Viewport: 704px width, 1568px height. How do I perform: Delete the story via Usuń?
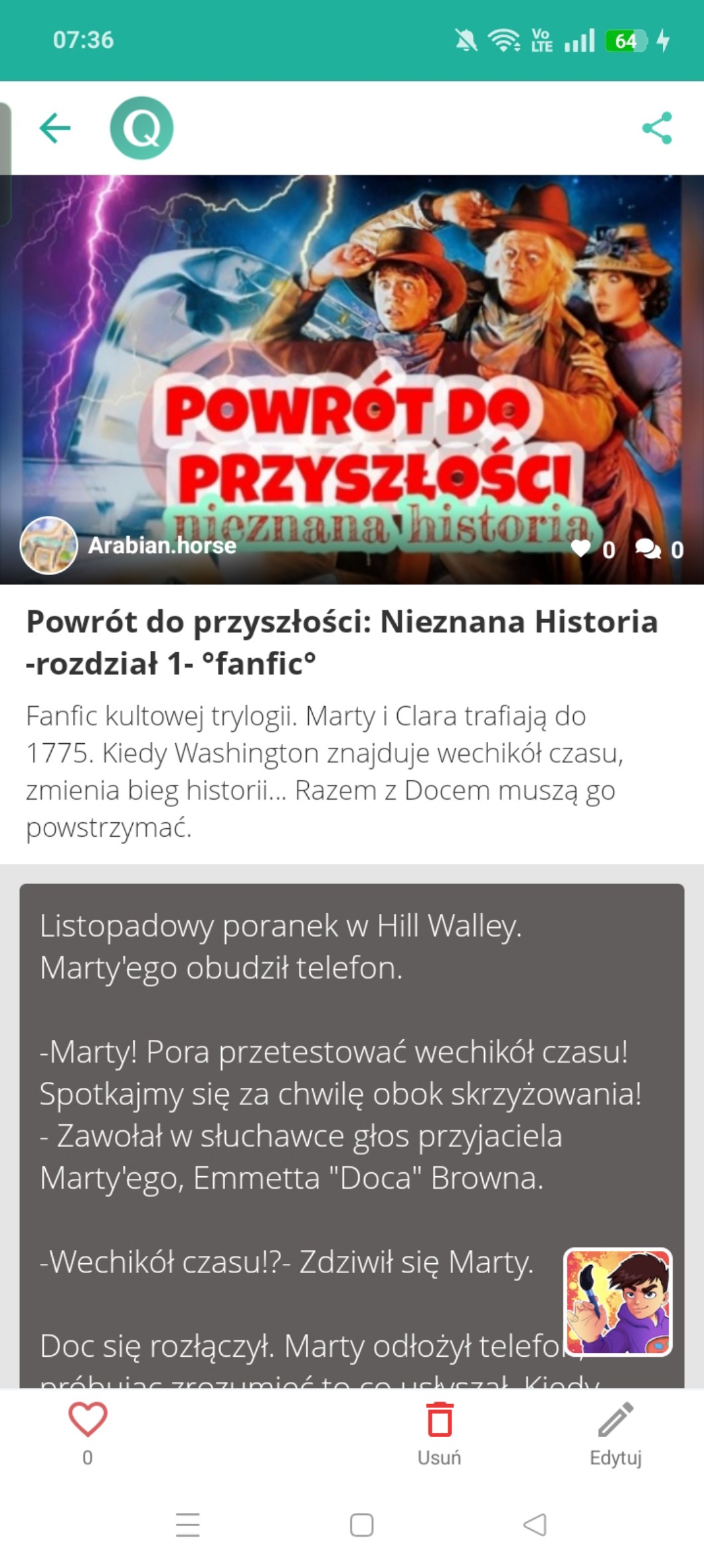pos(439,1431)
